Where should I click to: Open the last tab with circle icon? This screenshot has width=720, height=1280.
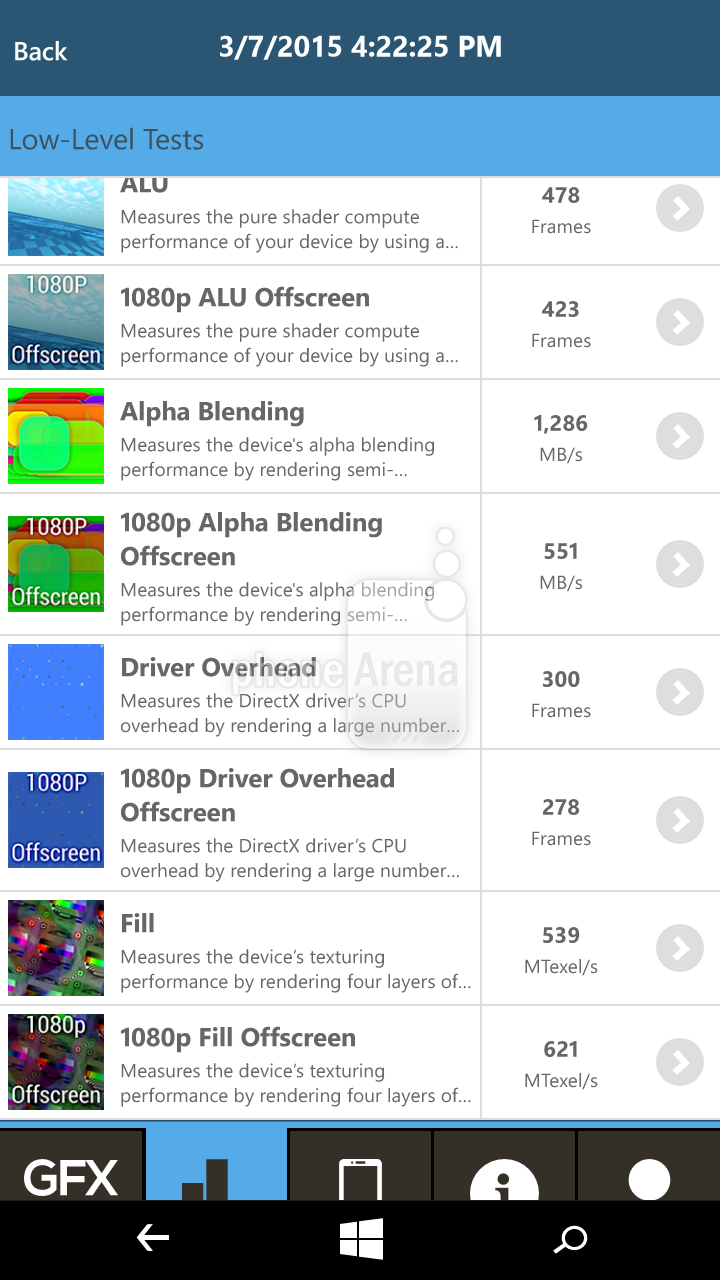tap(649, 1165)
